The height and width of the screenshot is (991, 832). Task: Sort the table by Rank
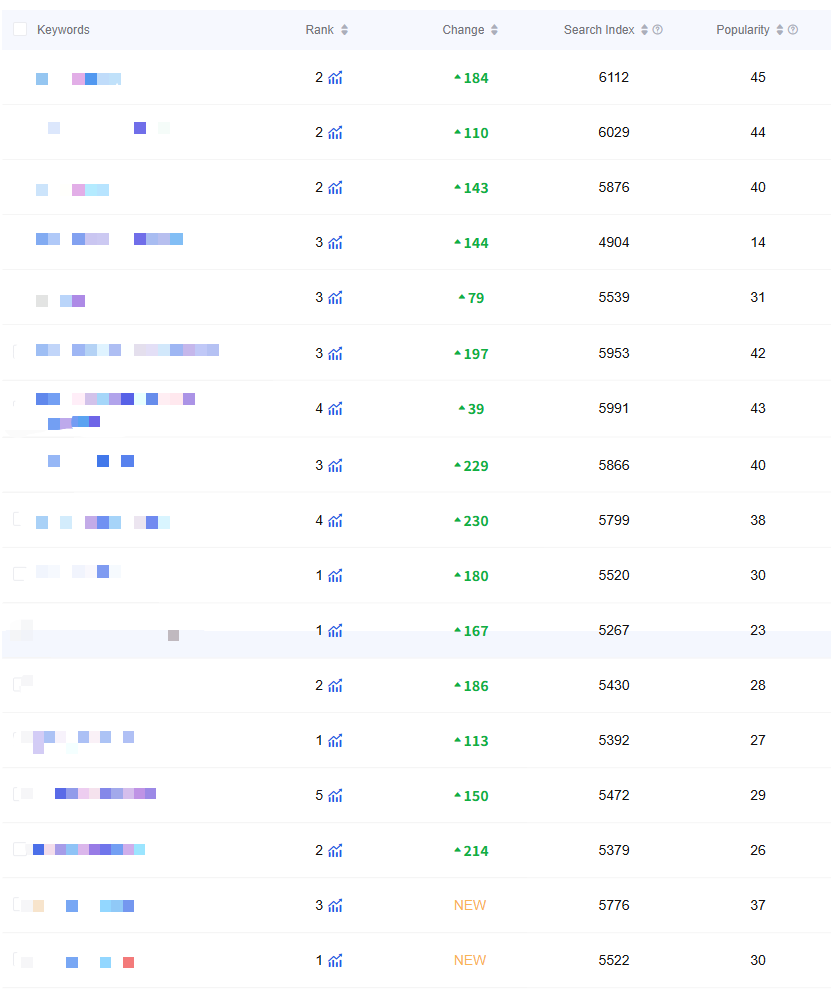pyautogui.click(x=344, y=30)
